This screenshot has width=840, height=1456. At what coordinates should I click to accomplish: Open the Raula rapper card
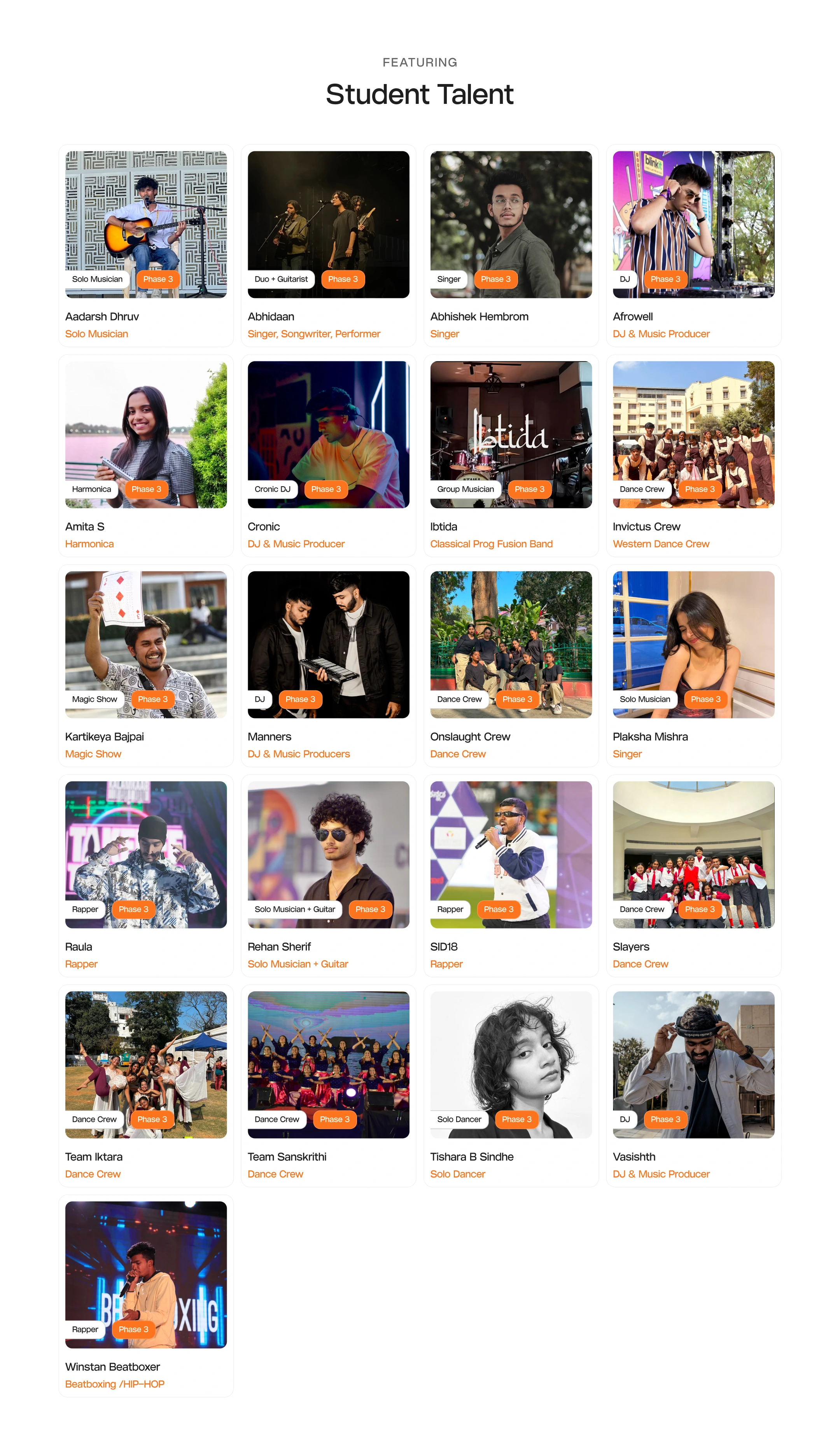click(146, 876)
